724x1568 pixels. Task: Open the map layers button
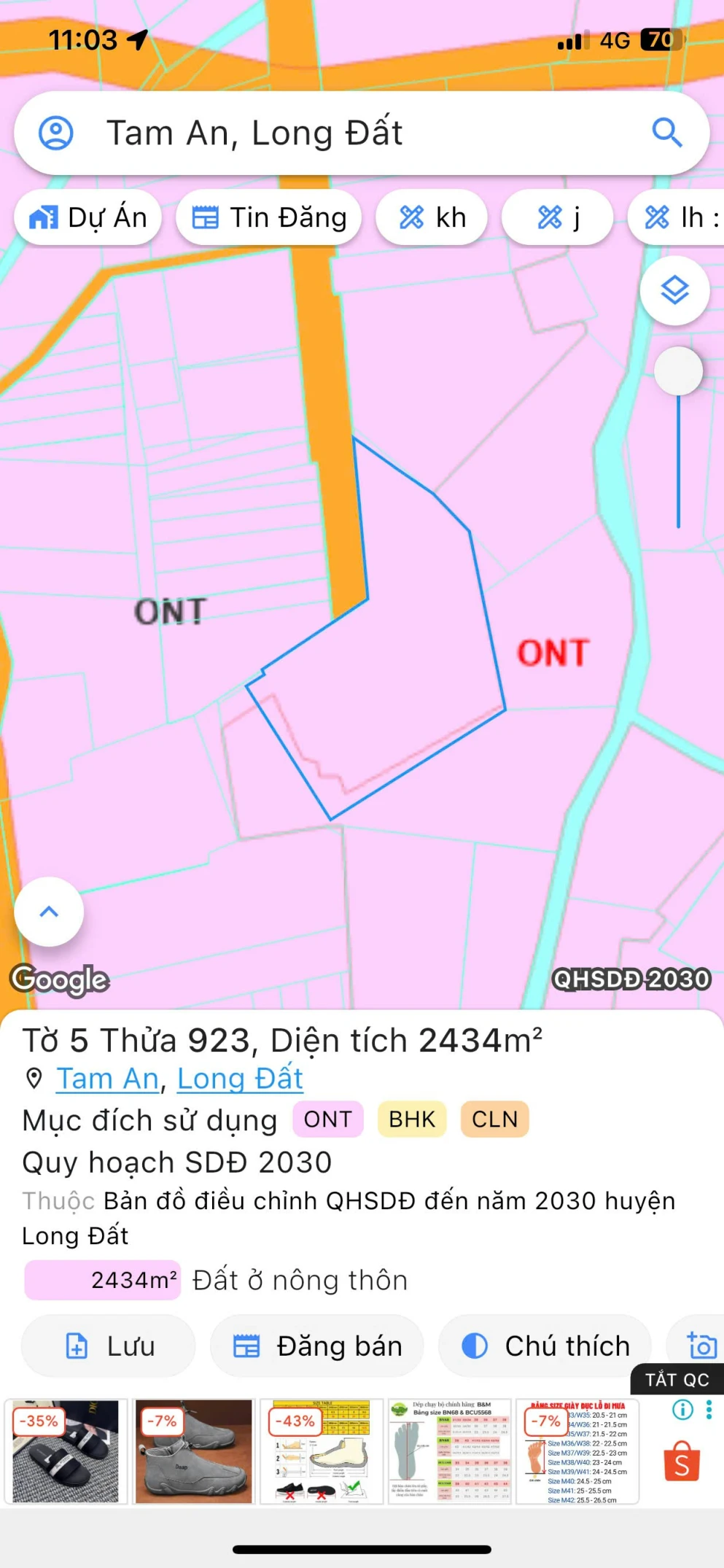[x=674, y=290]
